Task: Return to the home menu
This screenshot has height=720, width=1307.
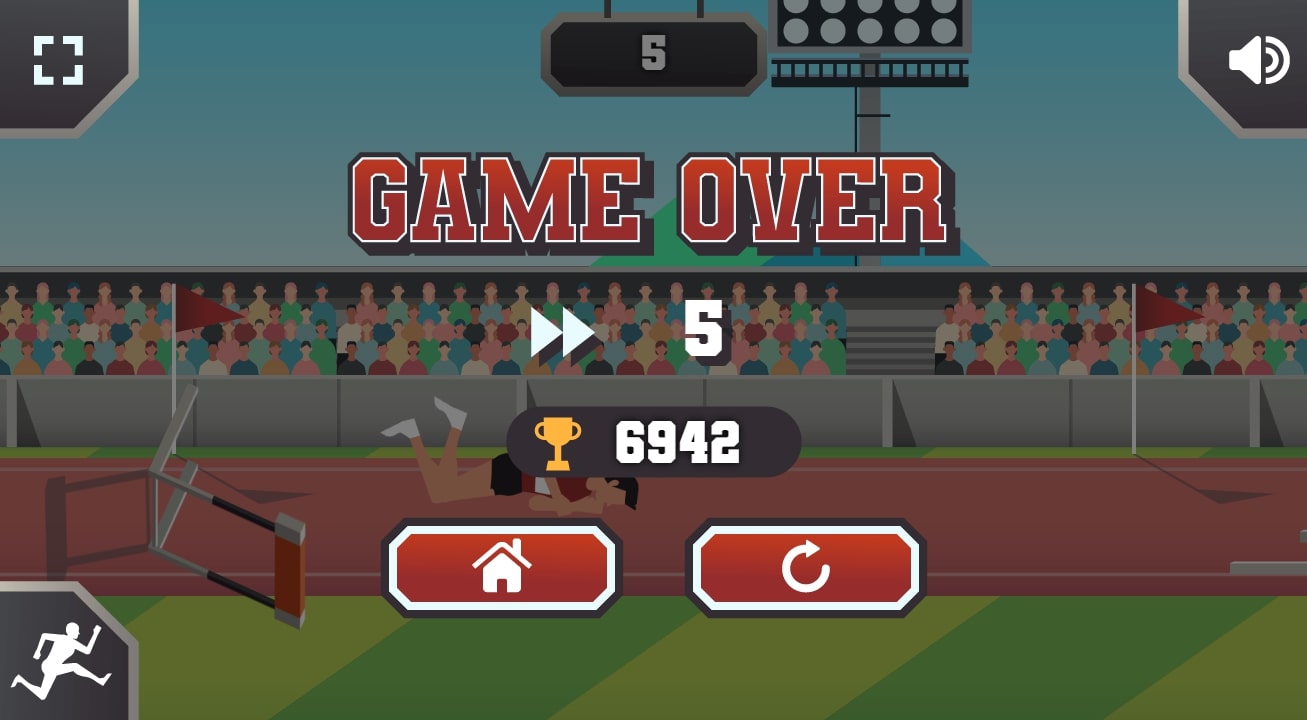Action: 502,567
